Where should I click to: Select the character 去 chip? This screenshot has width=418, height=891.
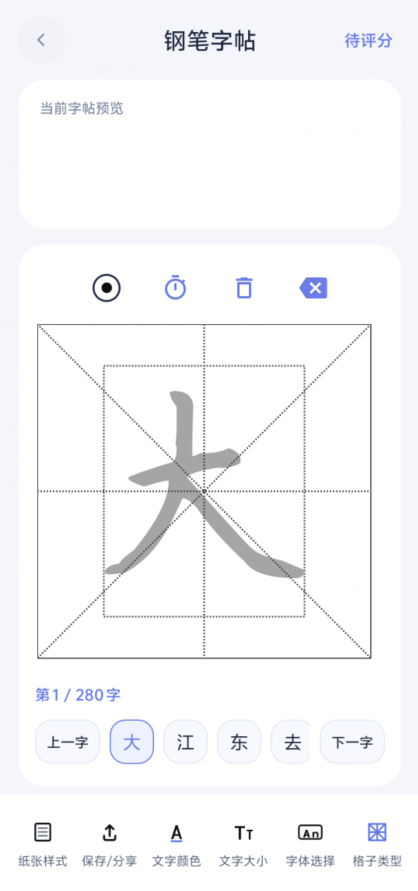click(291, 742)
